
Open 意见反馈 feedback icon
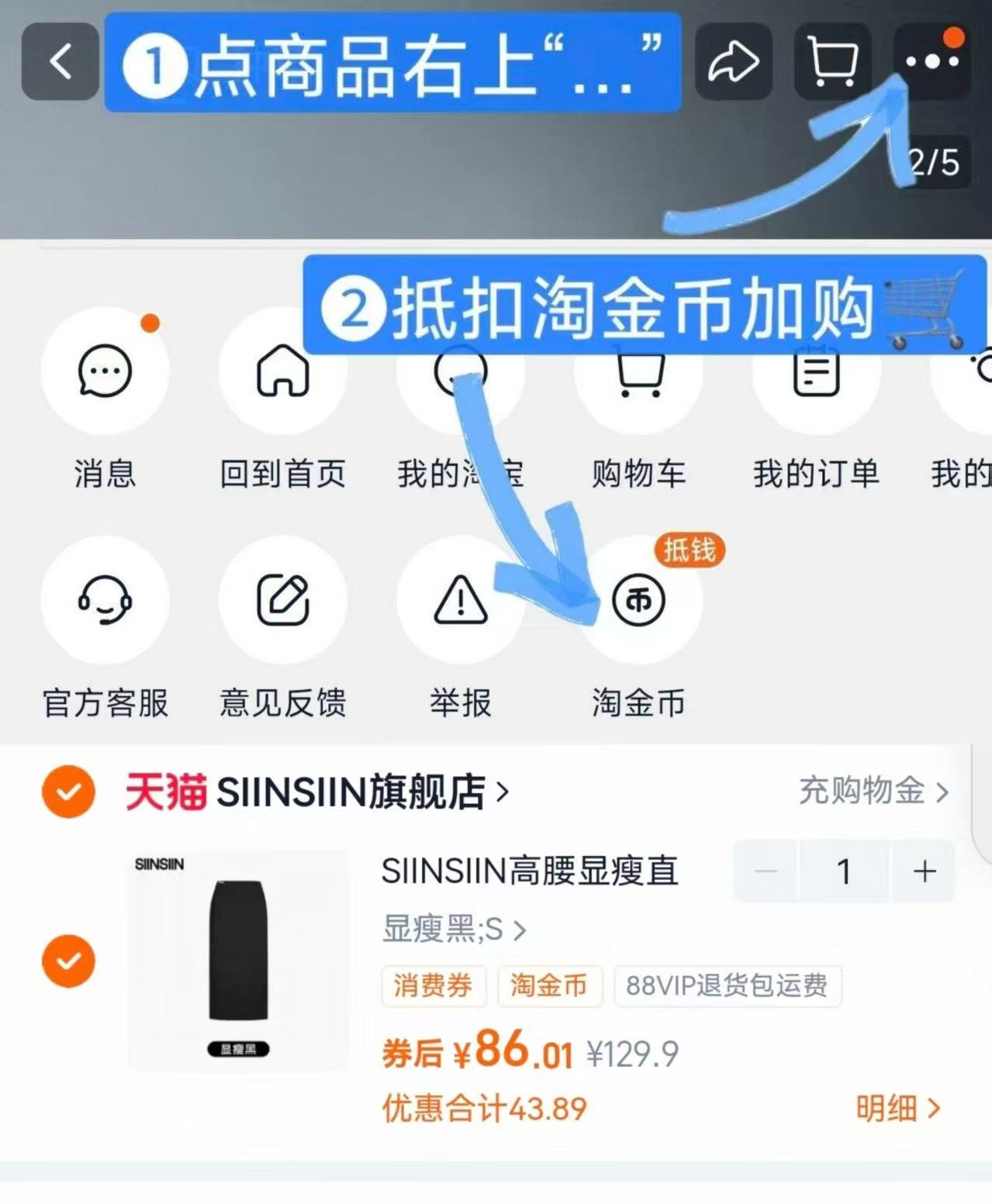coord(283,601)
